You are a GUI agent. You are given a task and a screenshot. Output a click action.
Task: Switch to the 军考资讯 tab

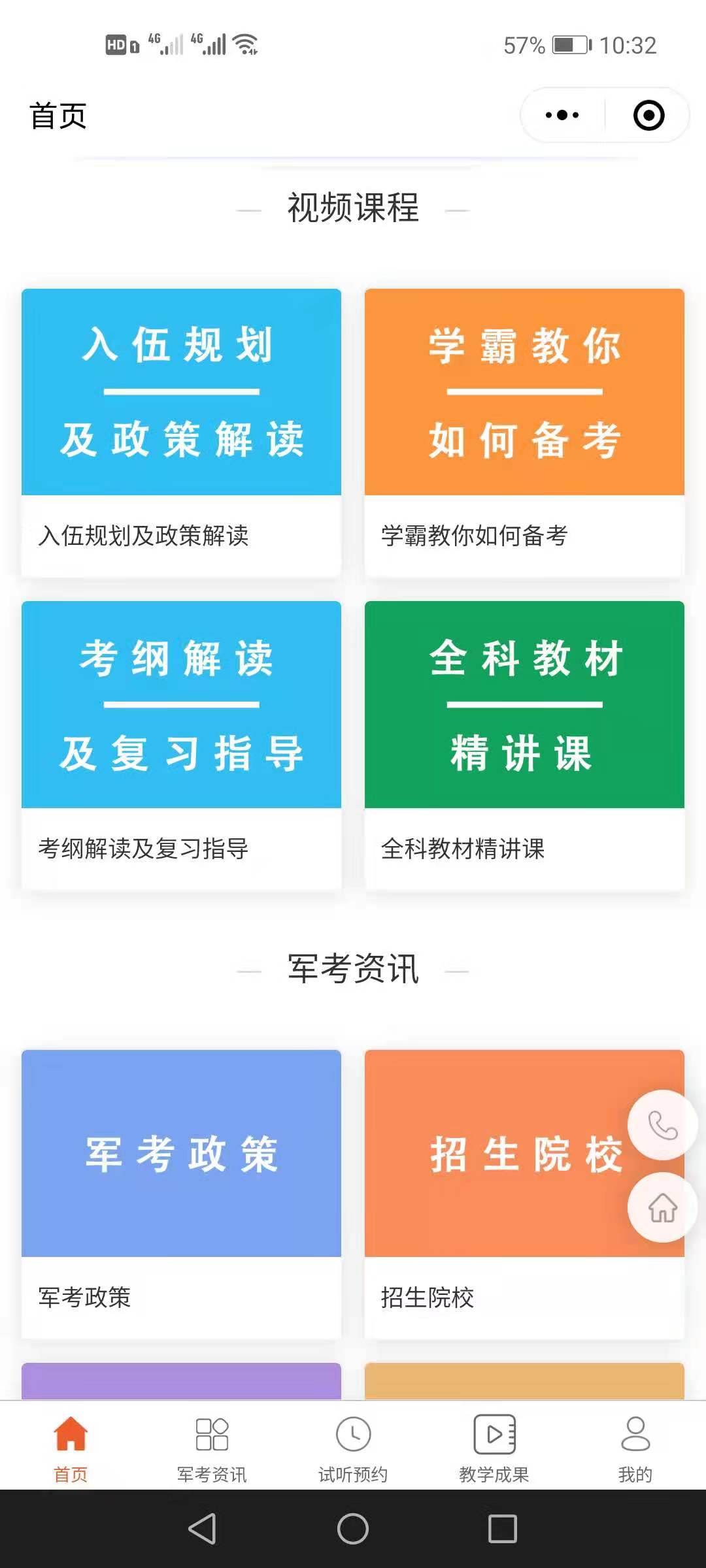(212, 1445)
